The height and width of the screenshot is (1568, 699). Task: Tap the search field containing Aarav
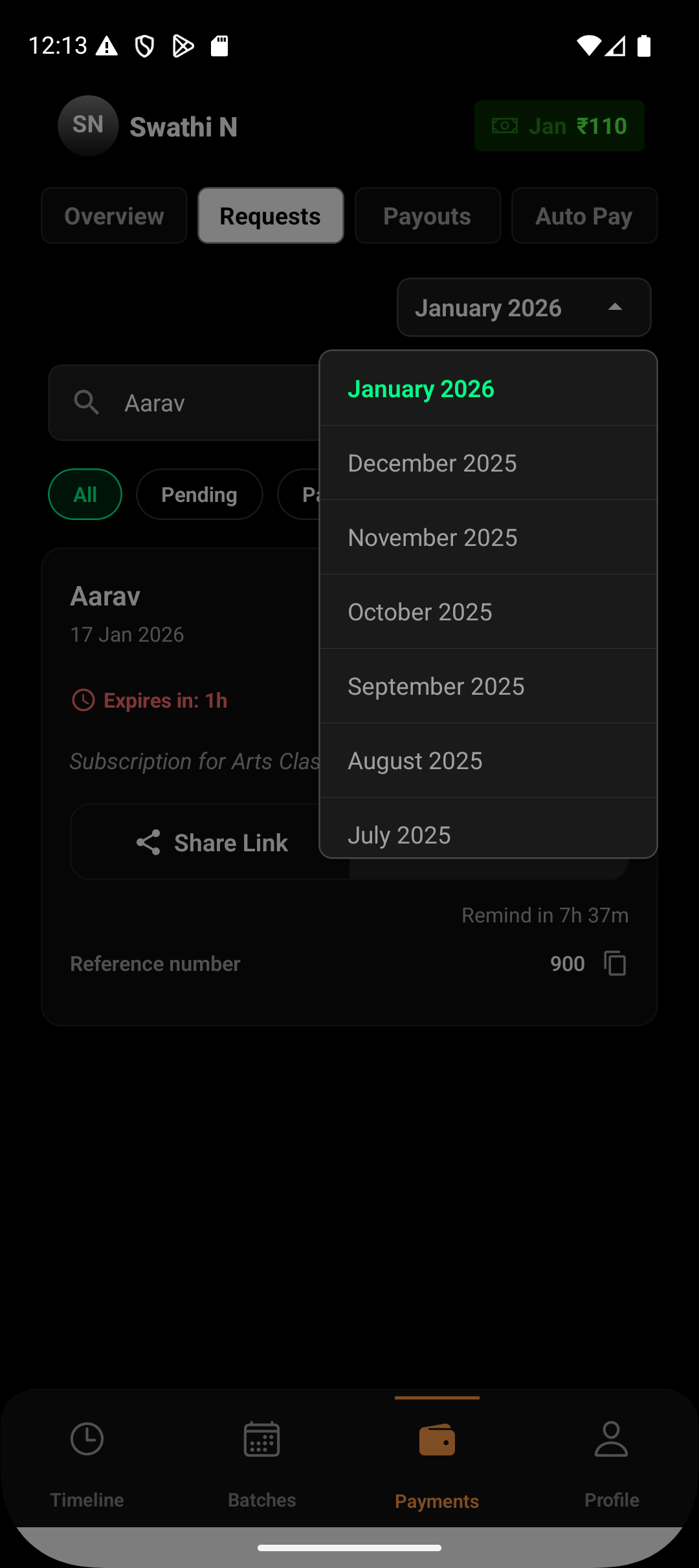(x=184, y=403)
